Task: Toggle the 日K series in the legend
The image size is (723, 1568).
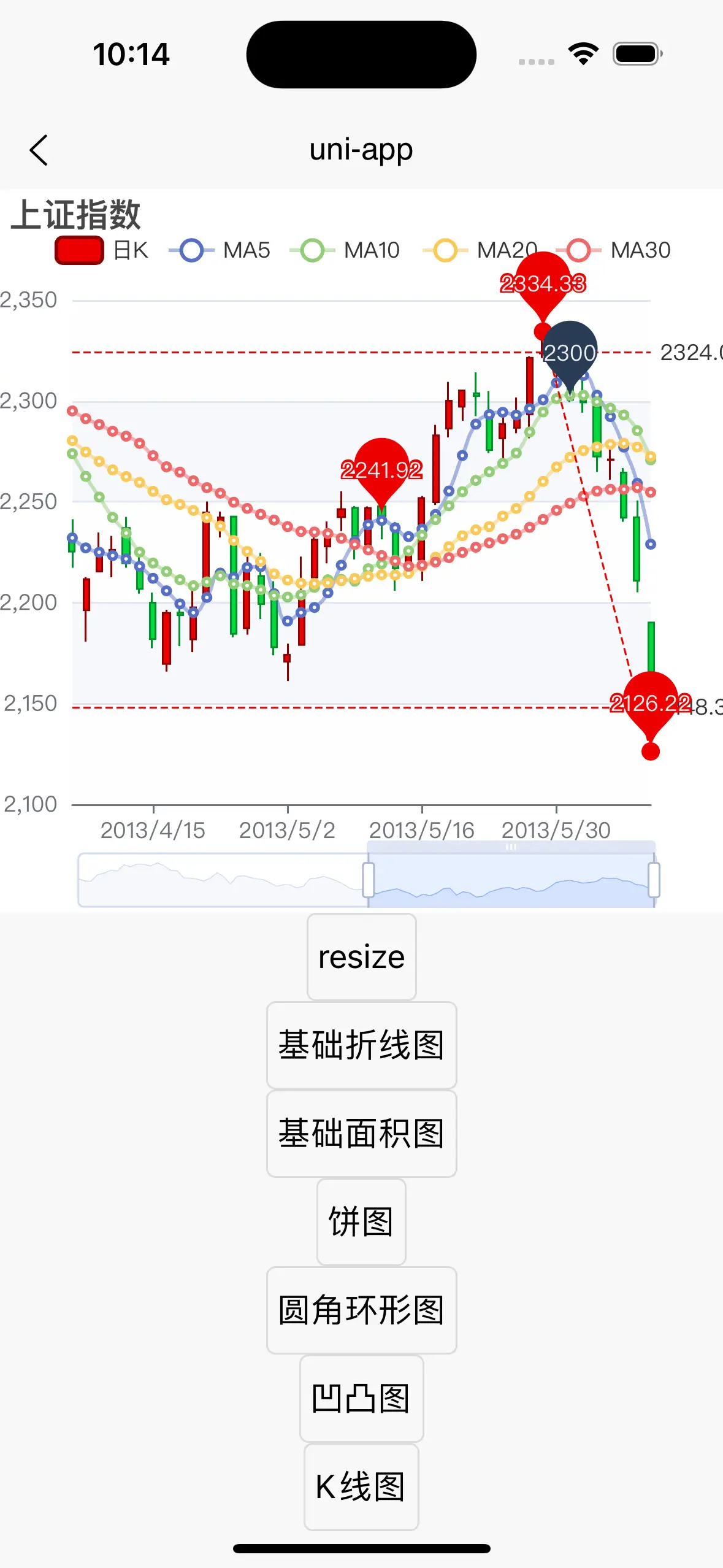Action: click(102, 250)
